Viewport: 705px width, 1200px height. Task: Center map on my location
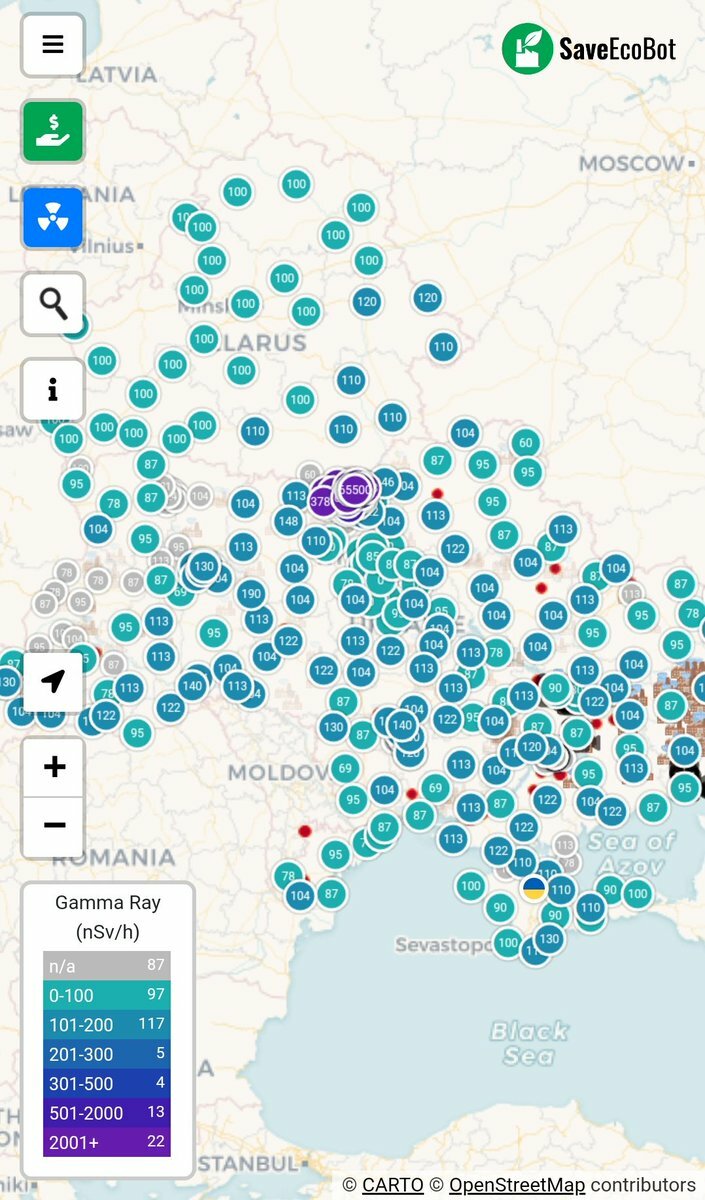(53, 682)
